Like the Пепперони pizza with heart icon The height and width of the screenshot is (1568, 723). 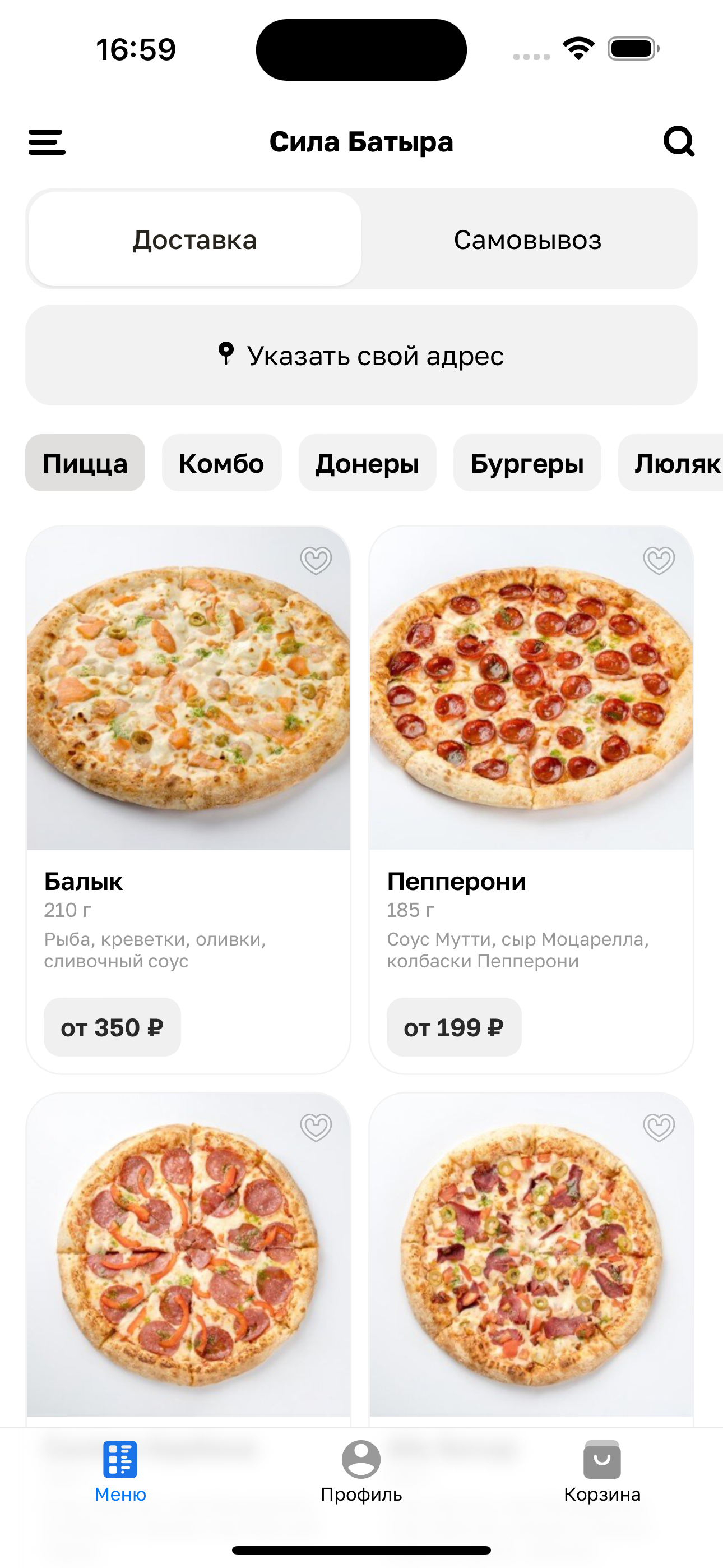(659, 560)
